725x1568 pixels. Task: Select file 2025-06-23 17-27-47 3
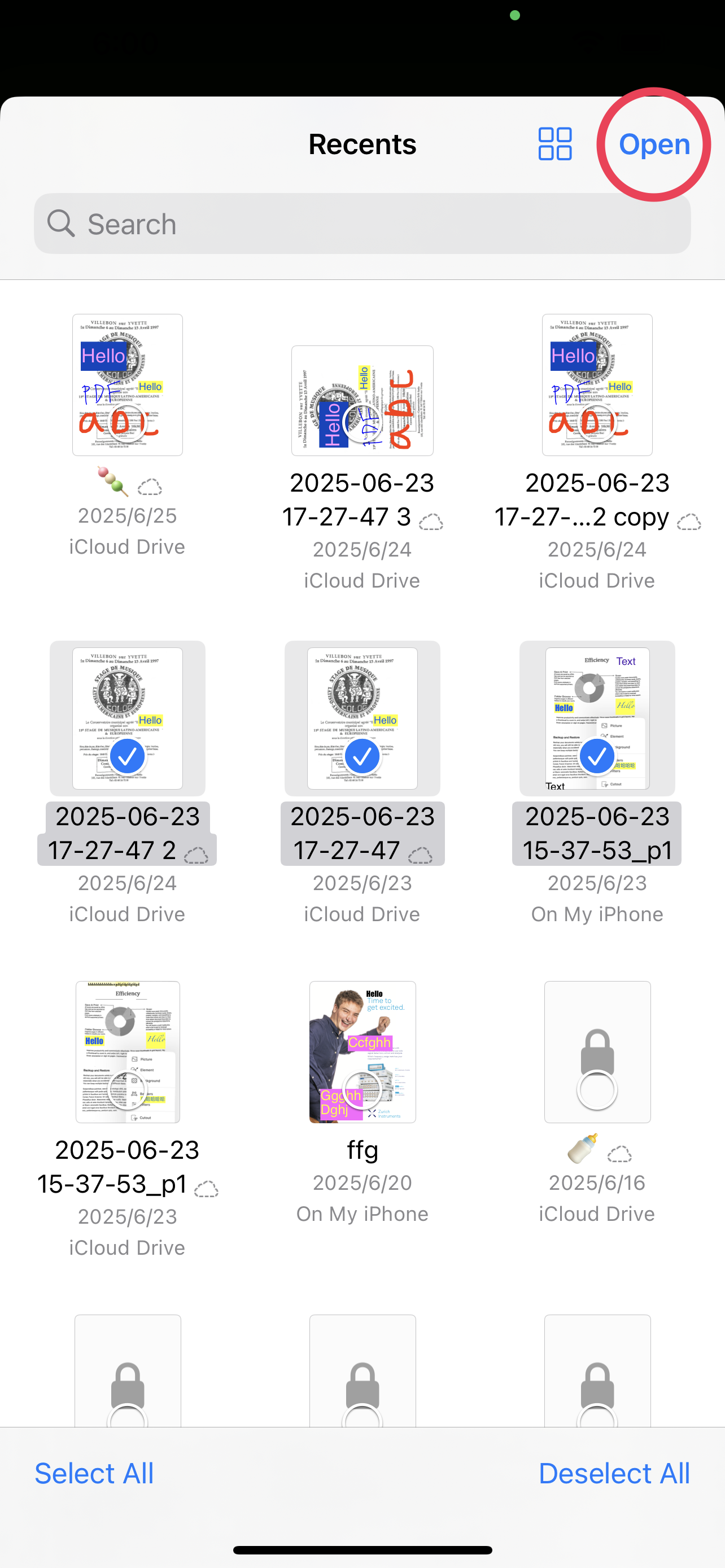(362, 401)
